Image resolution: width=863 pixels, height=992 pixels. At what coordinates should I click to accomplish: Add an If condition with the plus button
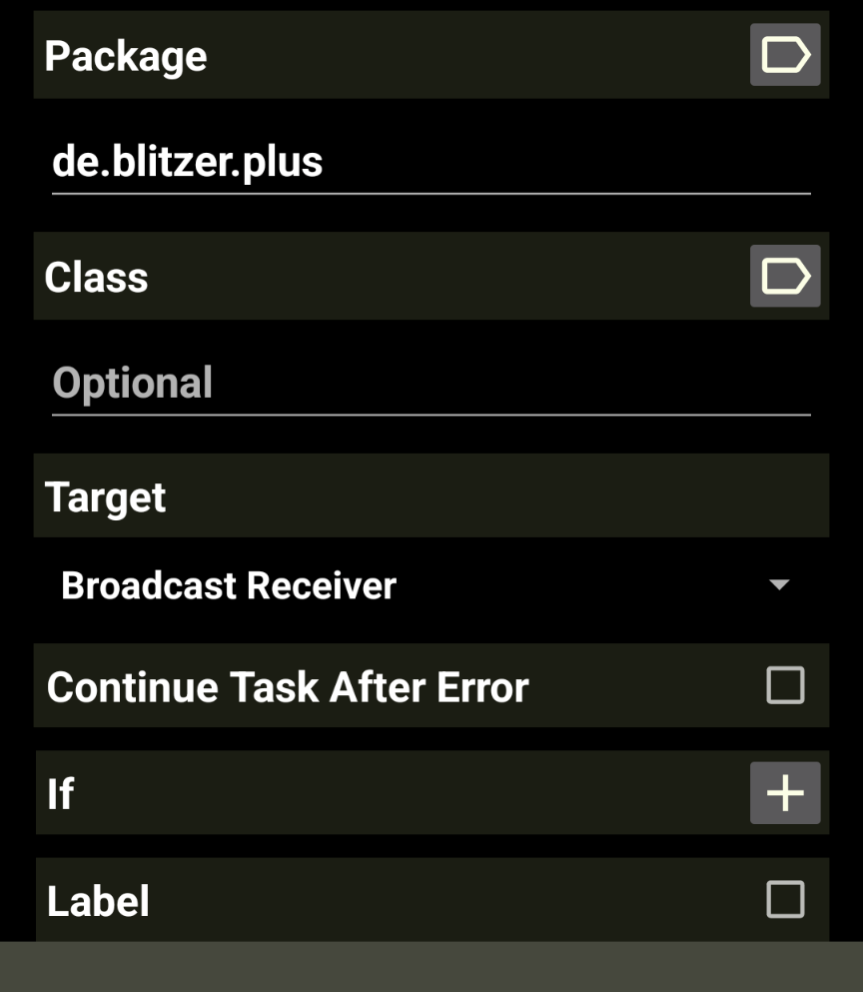click(x=785, y=793)
